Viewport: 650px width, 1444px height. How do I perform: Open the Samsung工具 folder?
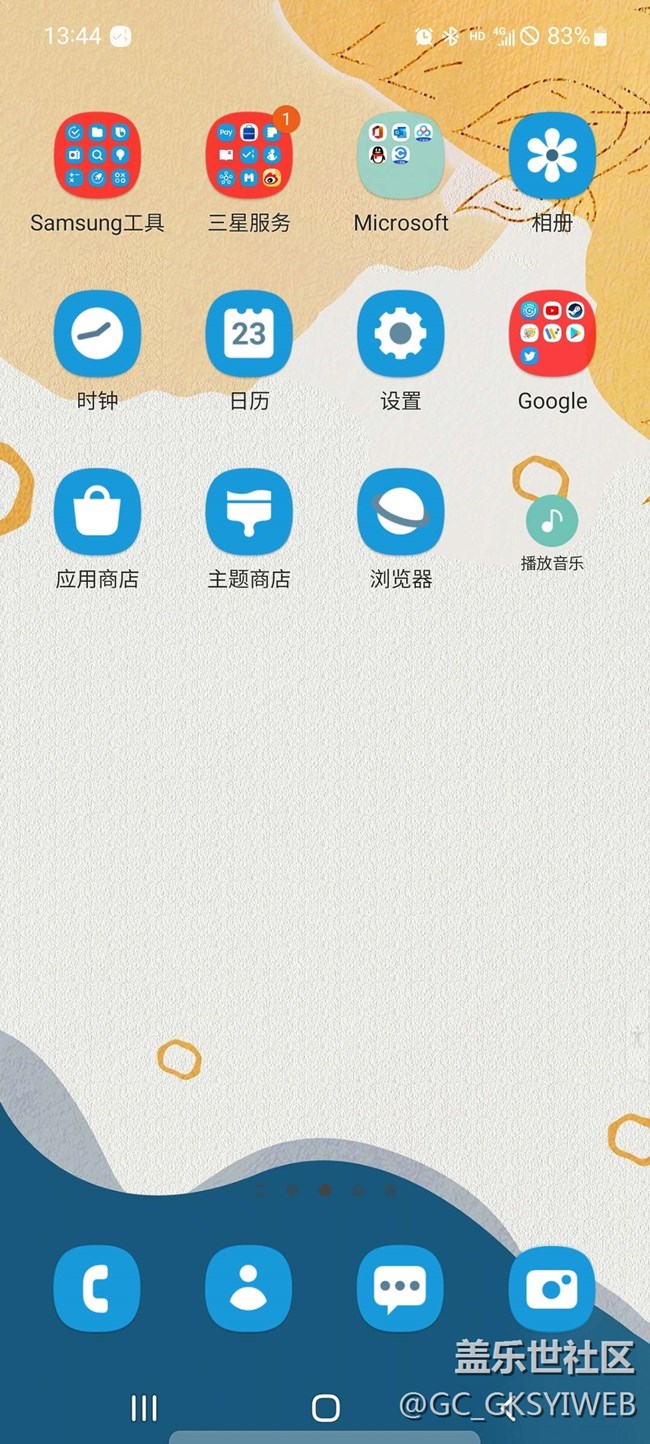coord(97,156)
